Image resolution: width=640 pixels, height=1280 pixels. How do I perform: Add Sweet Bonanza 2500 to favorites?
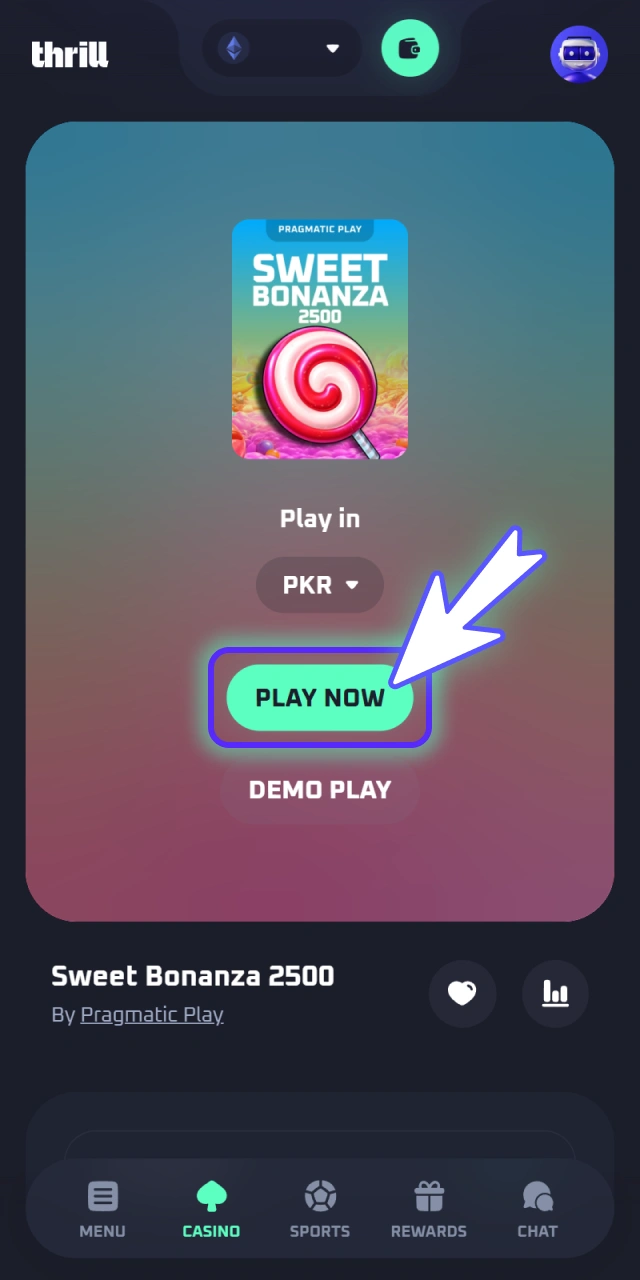(462, 994)
